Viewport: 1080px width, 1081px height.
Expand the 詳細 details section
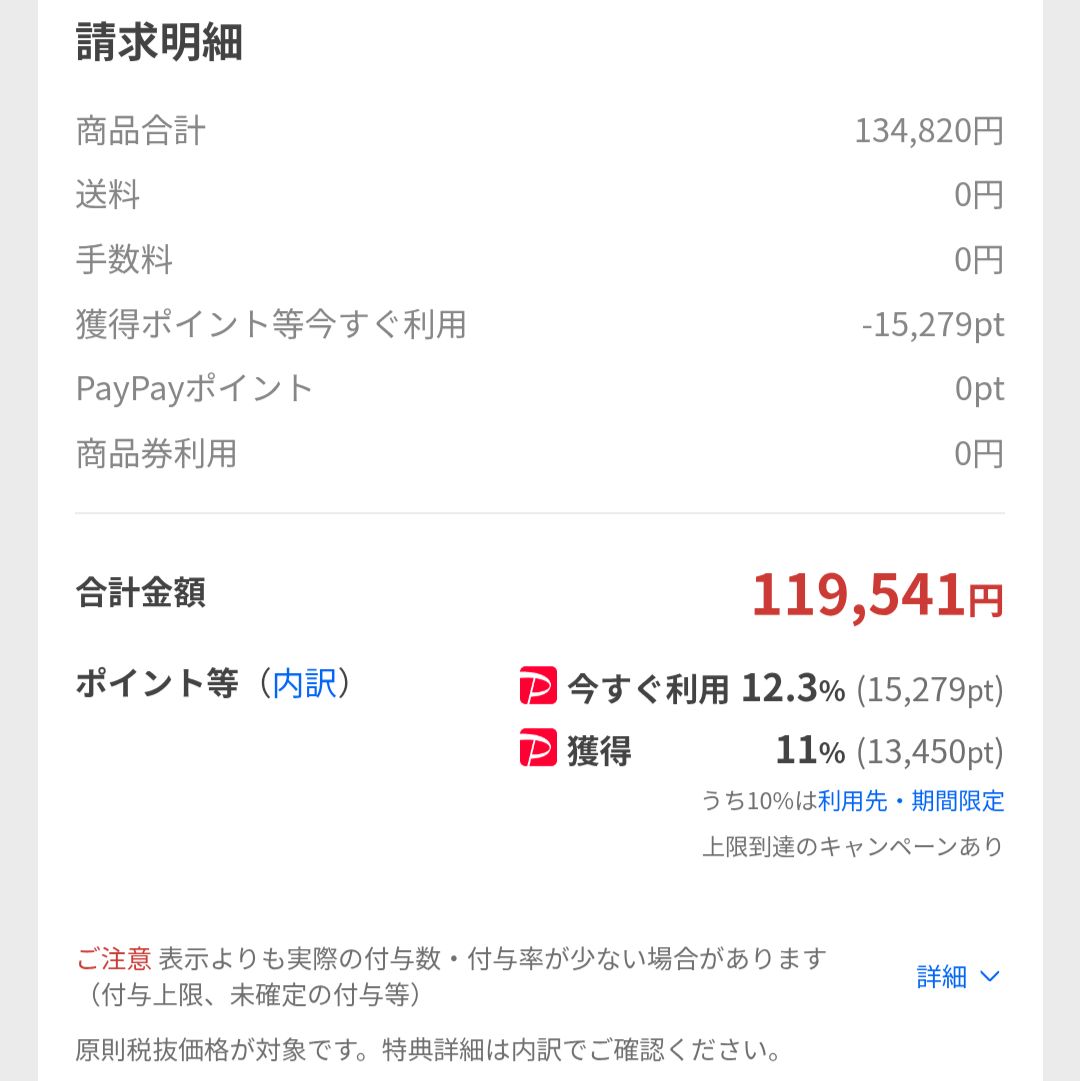957,977
